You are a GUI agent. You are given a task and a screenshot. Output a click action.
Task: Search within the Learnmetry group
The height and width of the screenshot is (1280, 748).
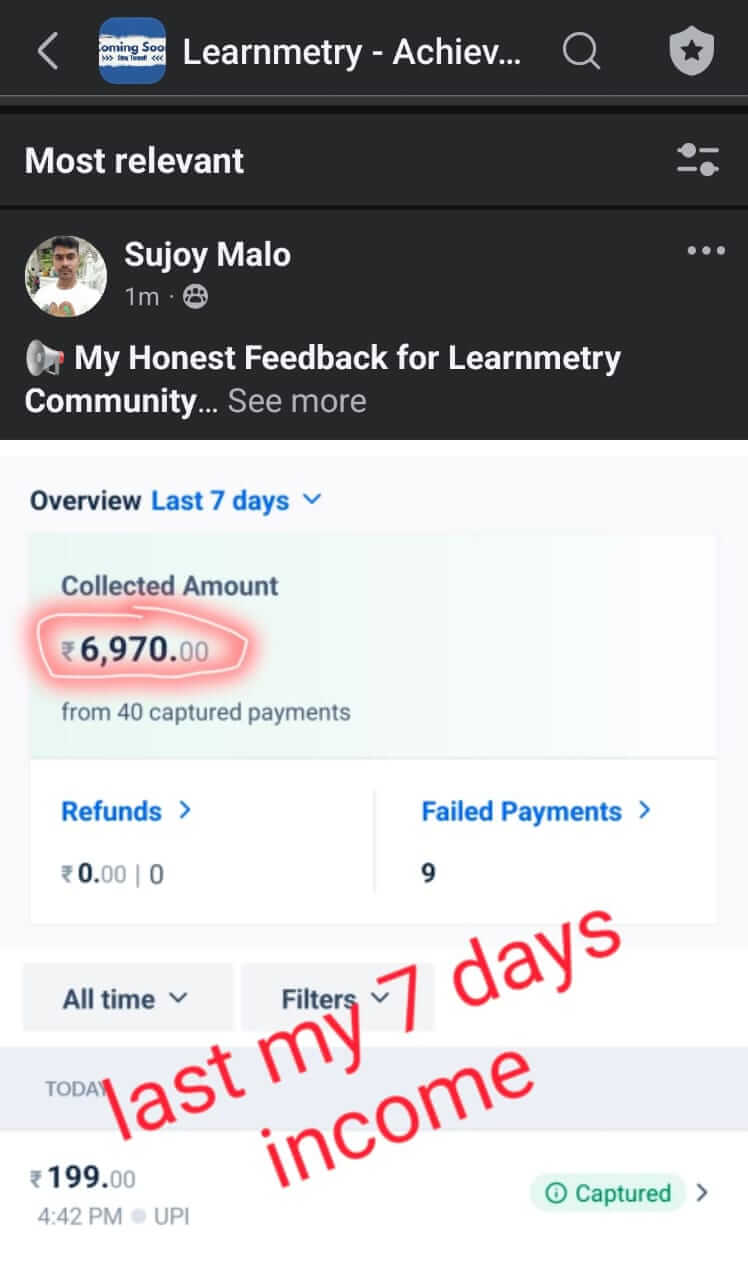tap(581, 51)
